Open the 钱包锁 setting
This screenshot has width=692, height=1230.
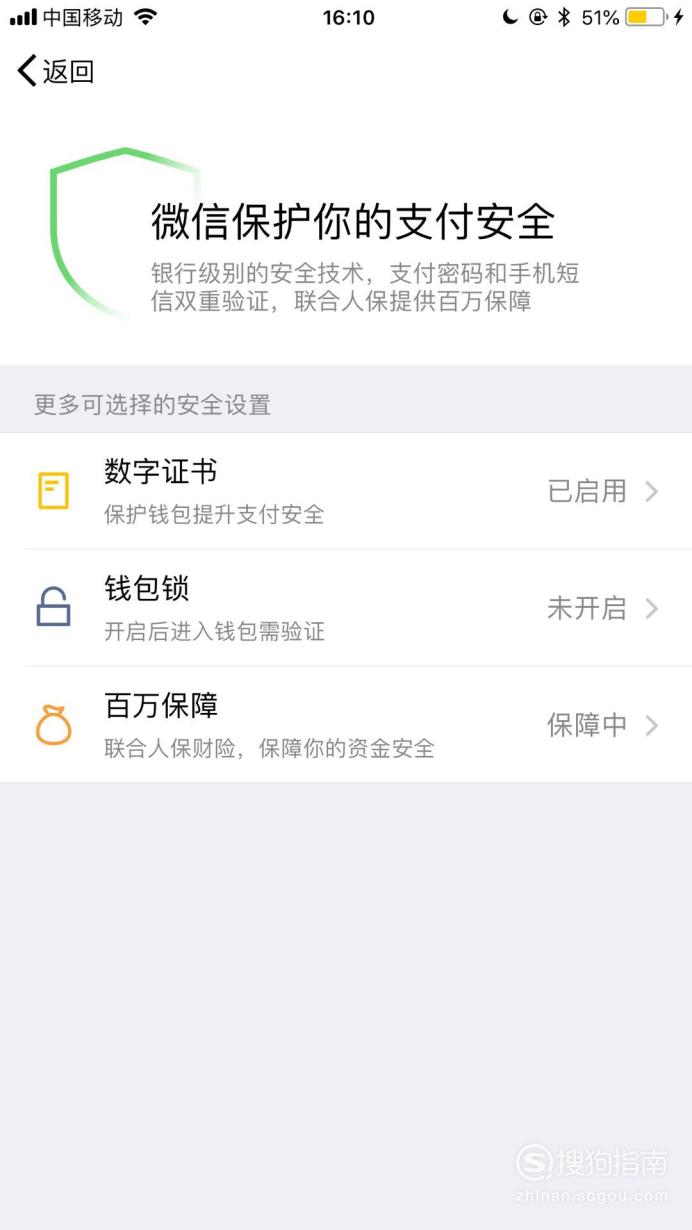pyautogui.click(x=346, y=608)
